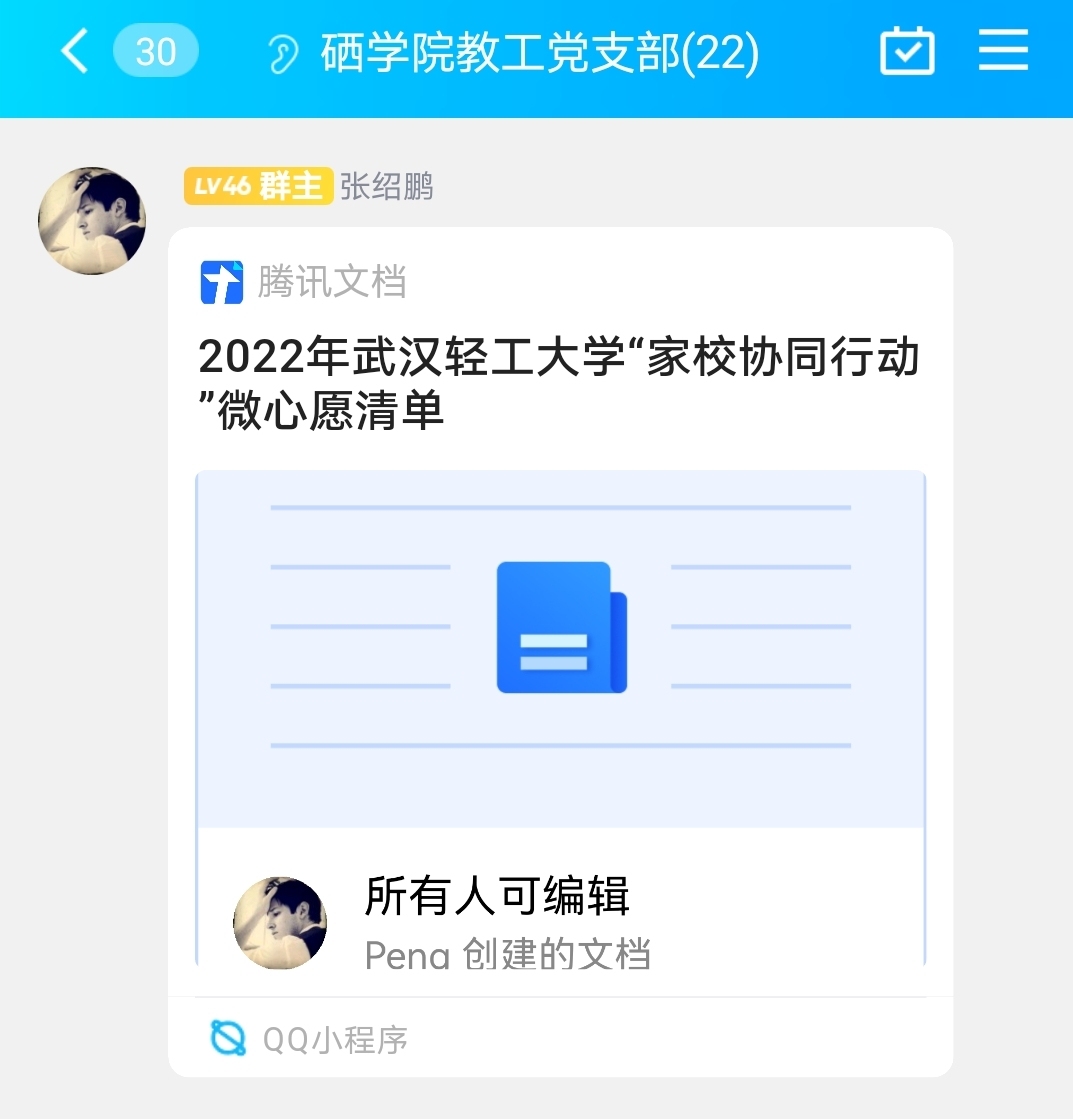
Task: Go back to the message list
Action: 75,51
